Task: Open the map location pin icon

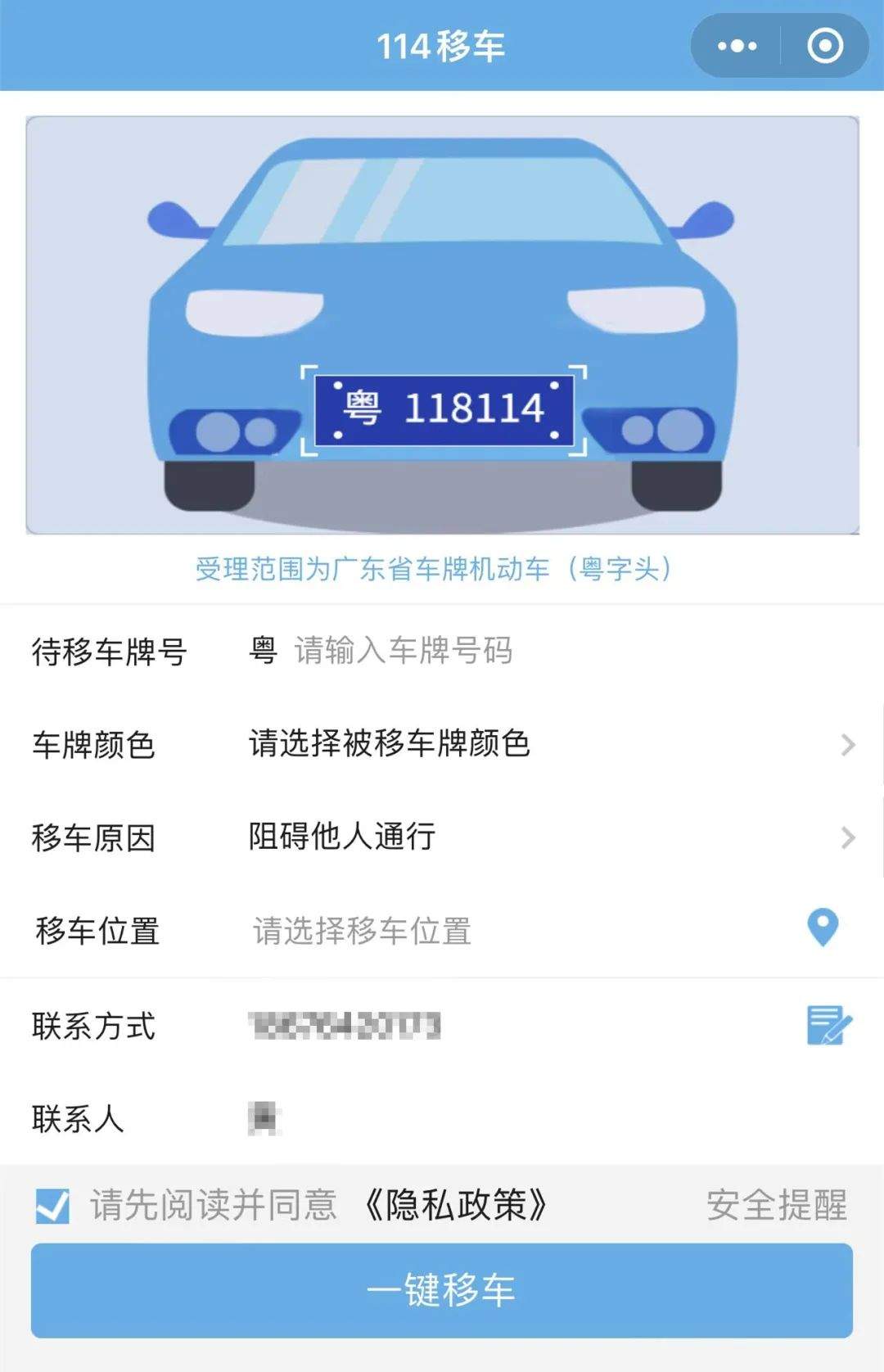Action: coord(823,927)
